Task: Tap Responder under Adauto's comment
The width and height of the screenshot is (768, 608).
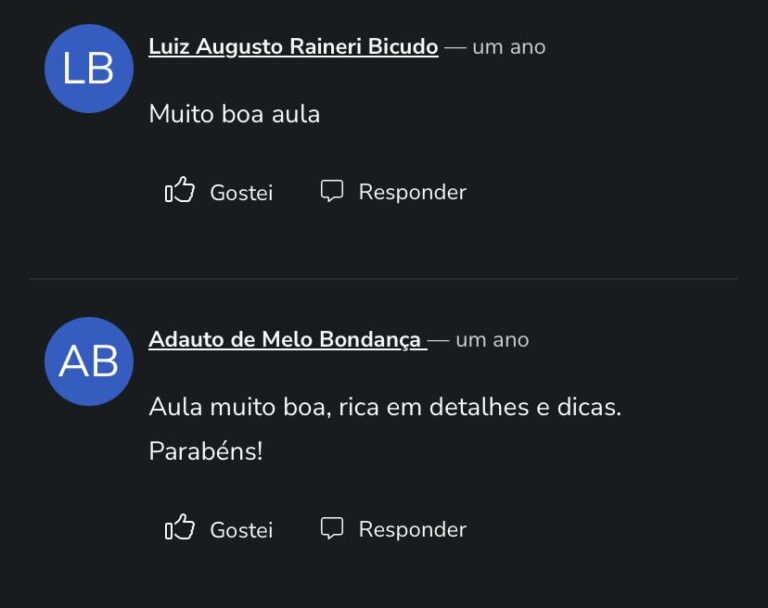Action: point(393,529)
